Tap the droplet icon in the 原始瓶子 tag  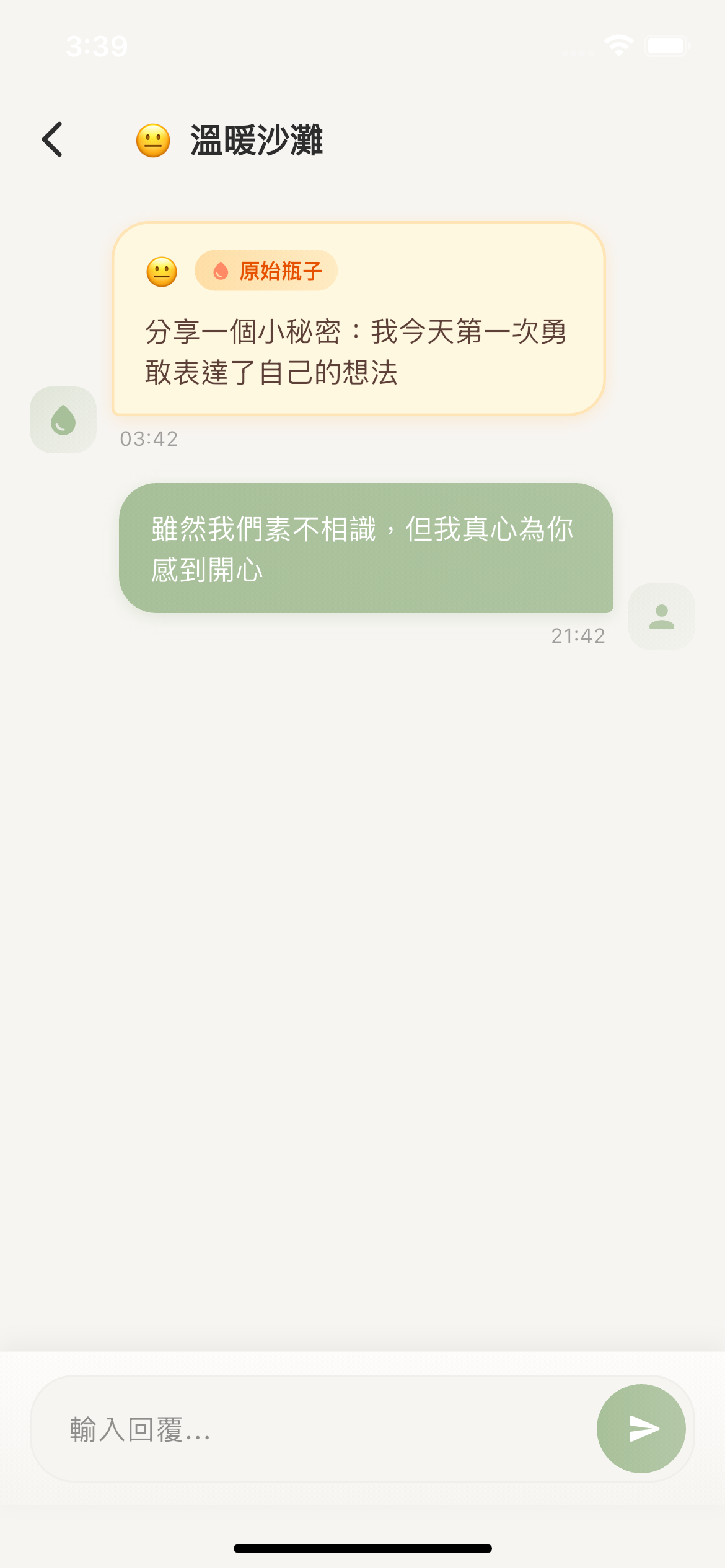pos(220,271)
